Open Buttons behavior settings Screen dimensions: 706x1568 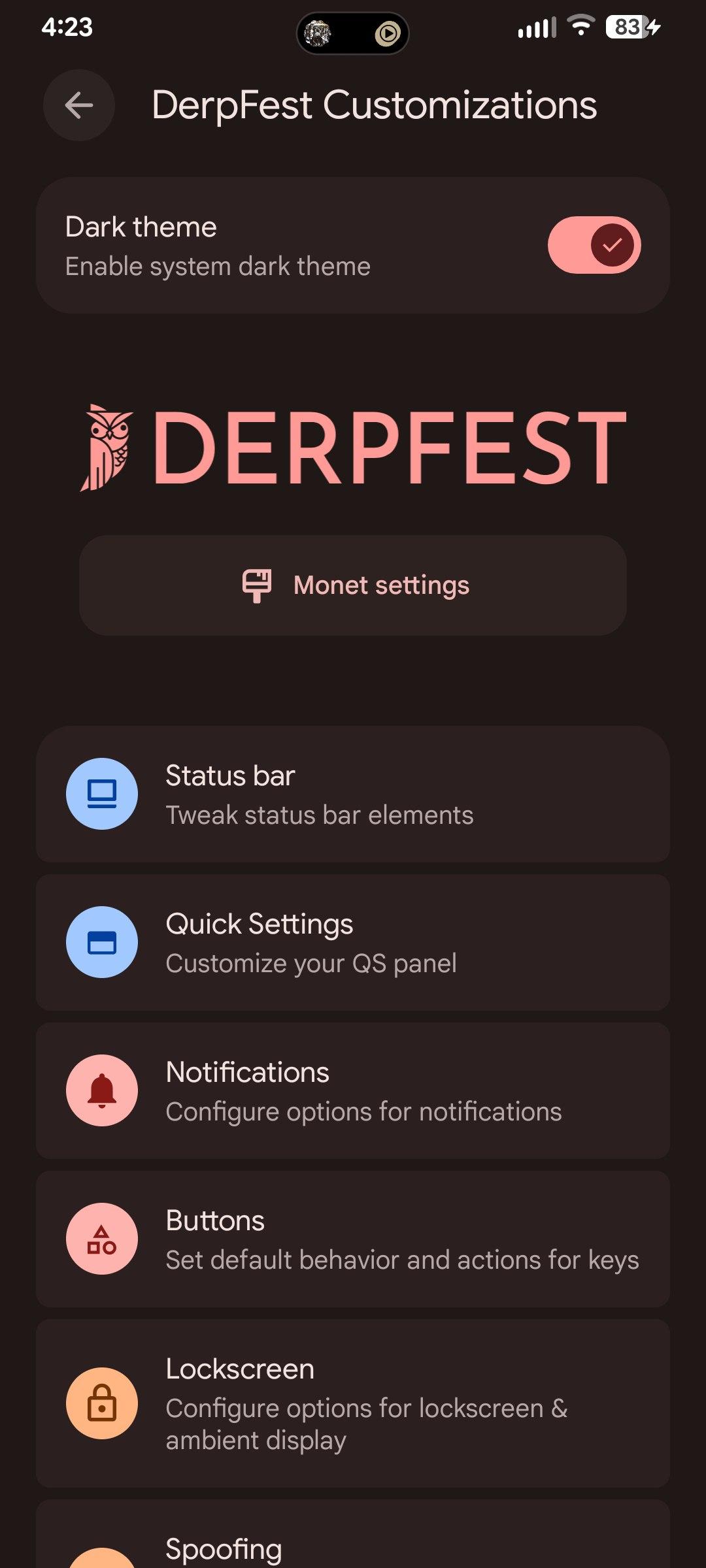pyautogui.click(x=353, y=1239)
